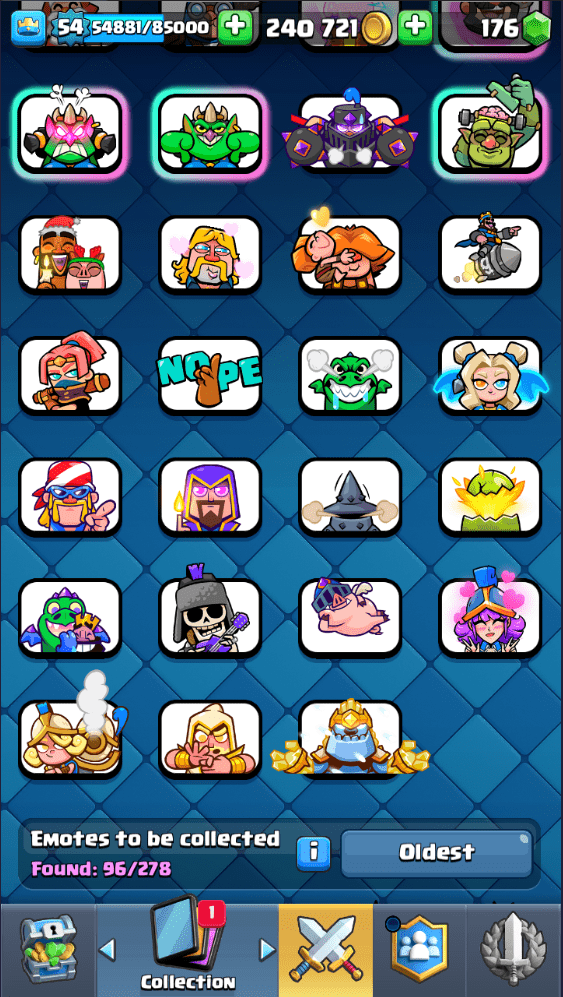This screenshot has width=563, height=997.
Task: Tap the left arrow beside Collection
Action: point(108,950)
